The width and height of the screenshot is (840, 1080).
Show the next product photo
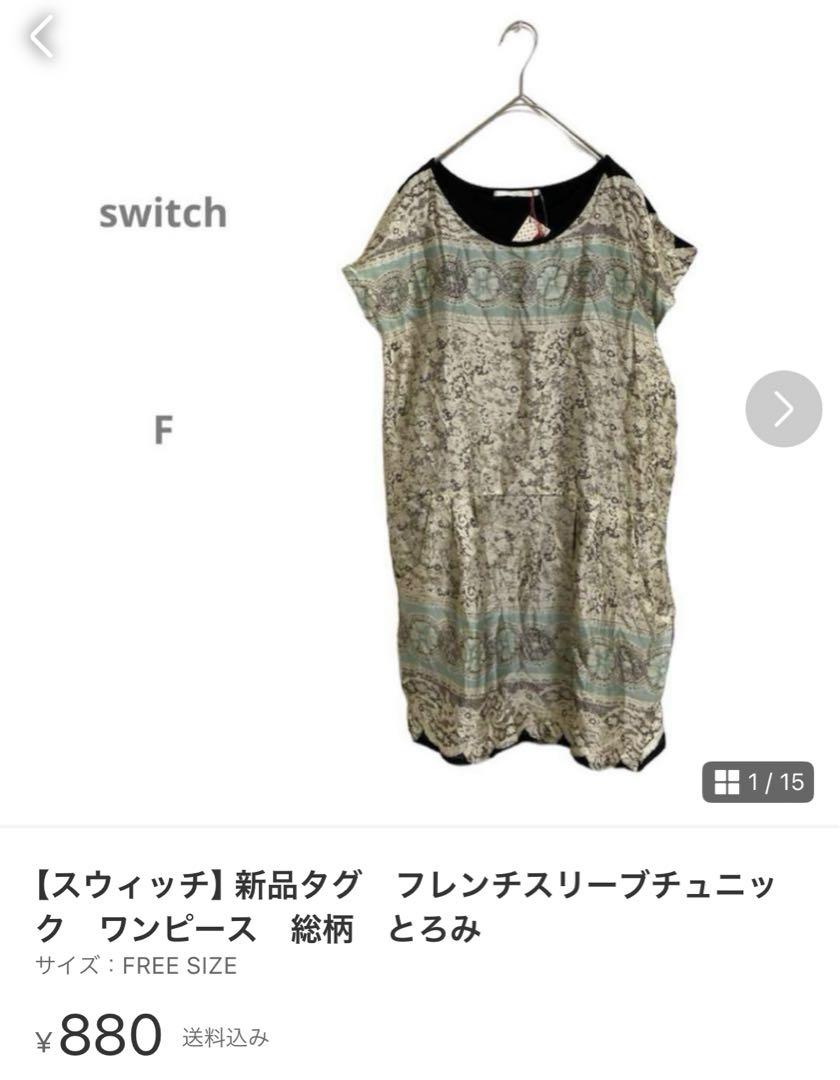tap(783, 408)
